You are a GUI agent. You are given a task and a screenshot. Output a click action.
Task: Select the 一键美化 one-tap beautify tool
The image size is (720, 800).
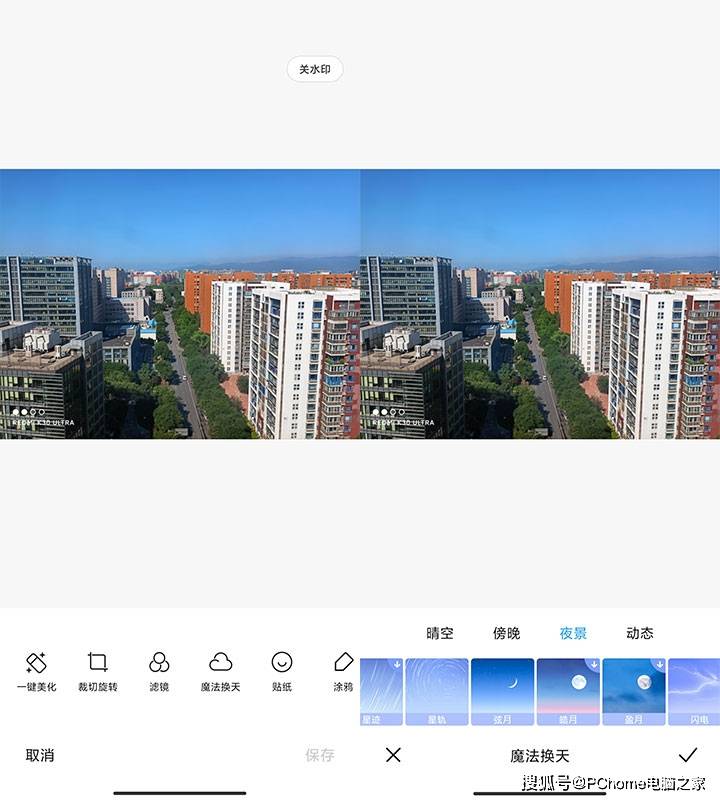36,668
